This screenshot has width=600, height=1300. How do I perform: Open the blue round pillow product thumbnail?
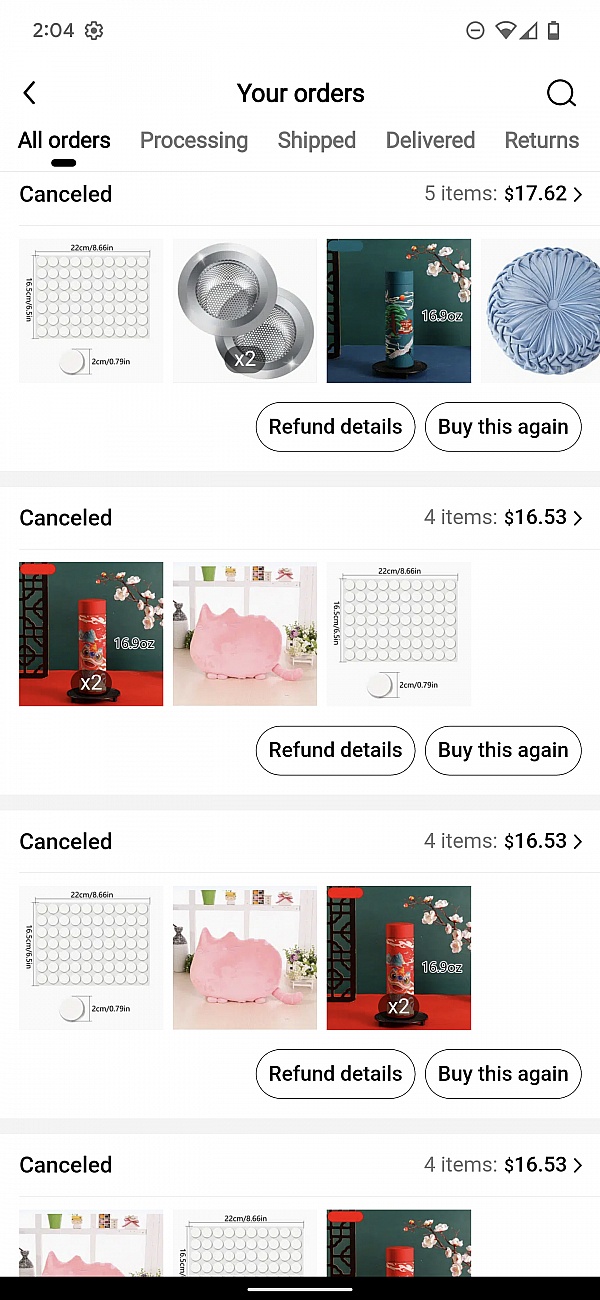click(x=540, y=310)
